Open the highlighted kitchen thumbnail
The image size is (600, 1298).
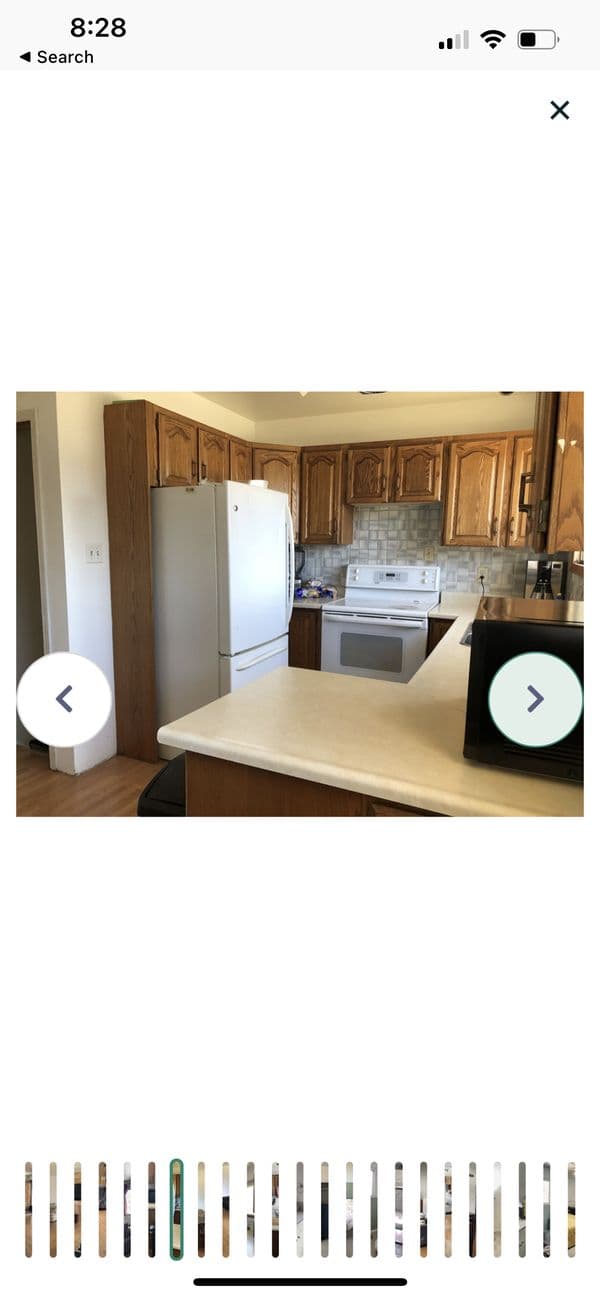click(176, 1209)
